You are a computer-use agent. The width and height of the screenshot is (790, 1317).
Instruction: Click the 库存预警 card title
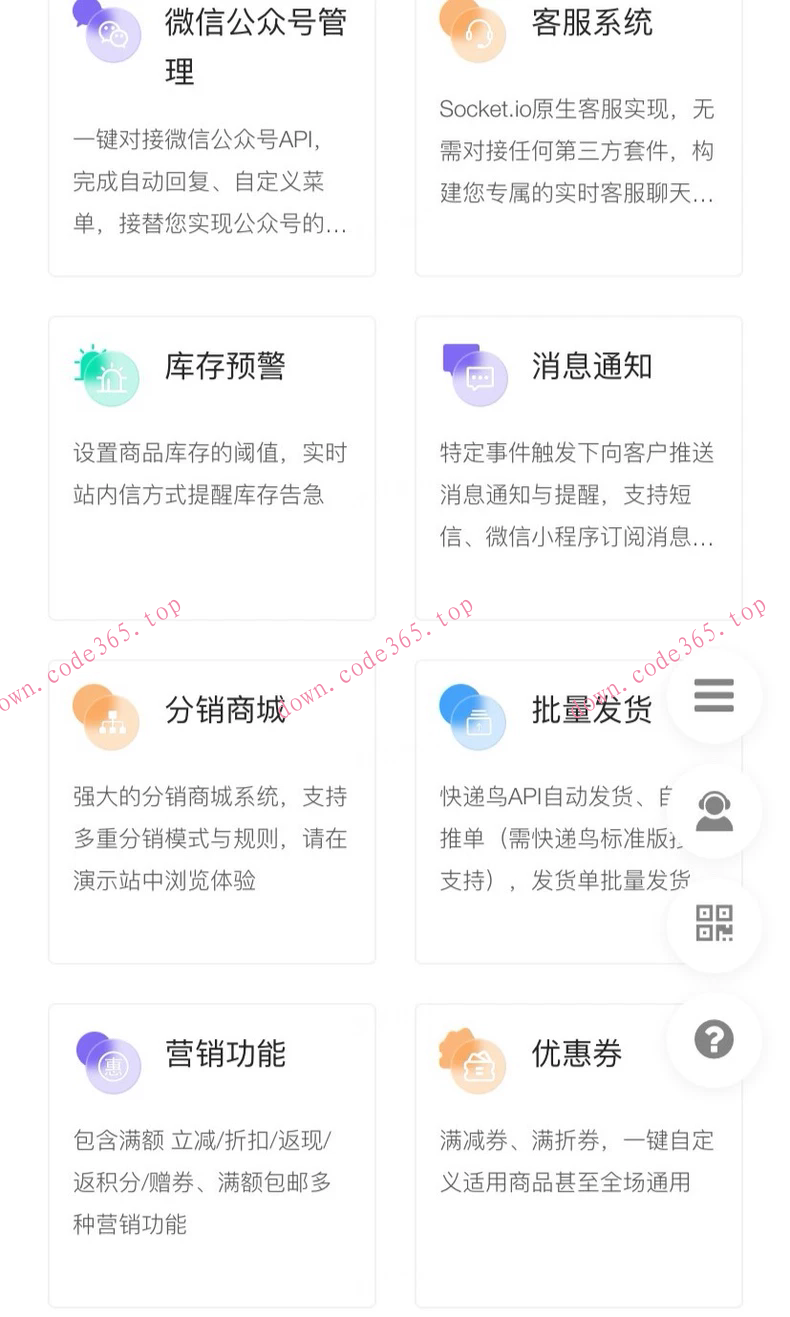224,367
